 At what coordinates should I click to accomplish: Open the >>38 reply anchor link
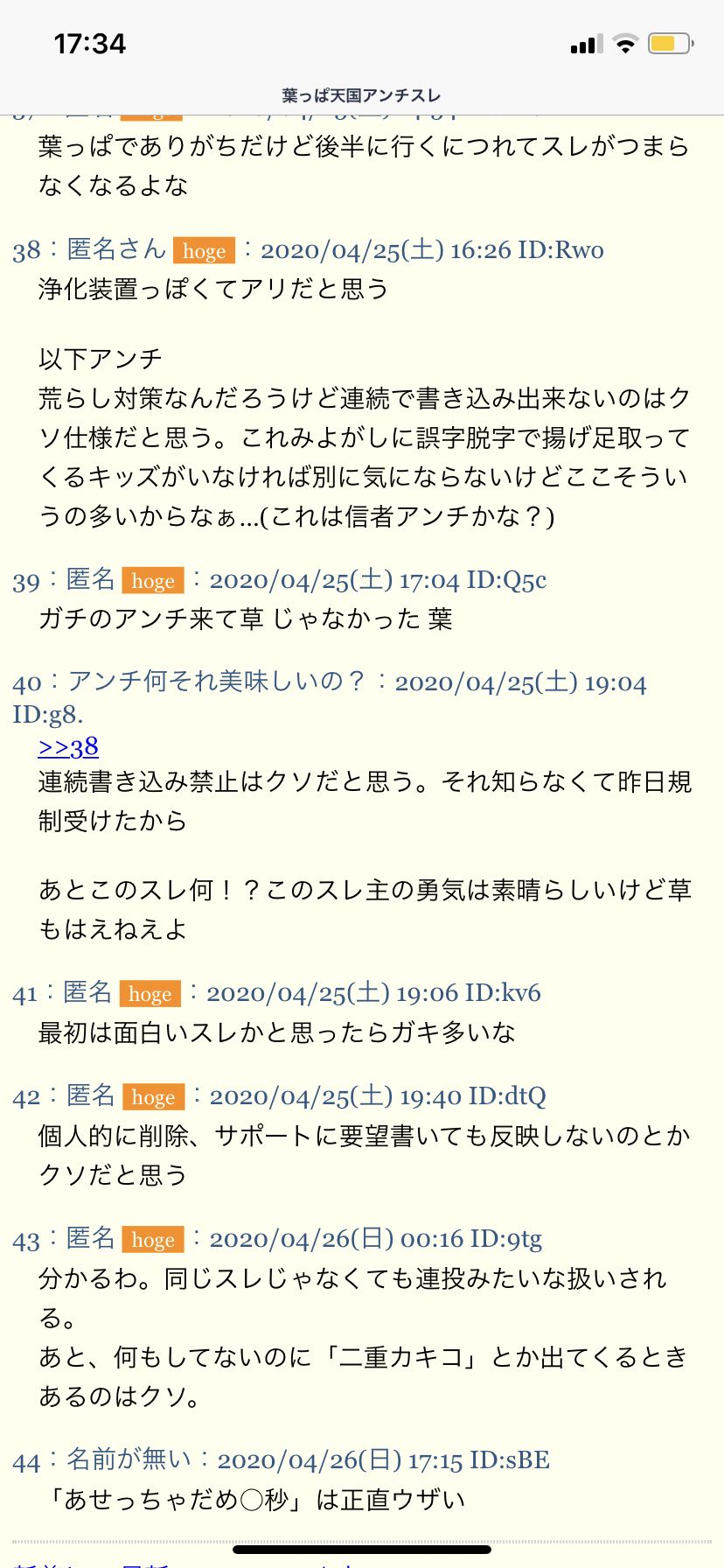pos(68,747)
